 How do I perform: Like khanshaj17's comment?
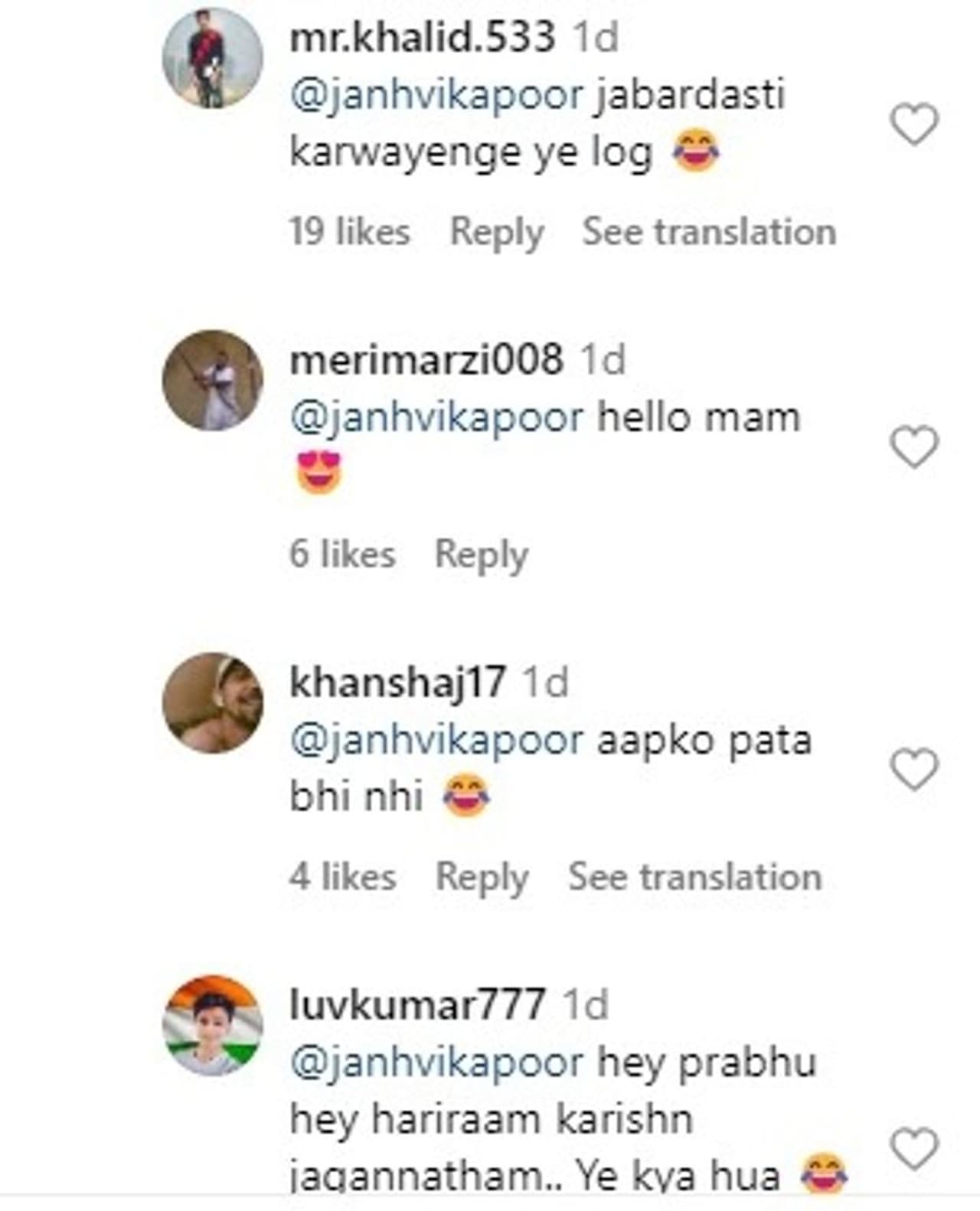point(914,769)
